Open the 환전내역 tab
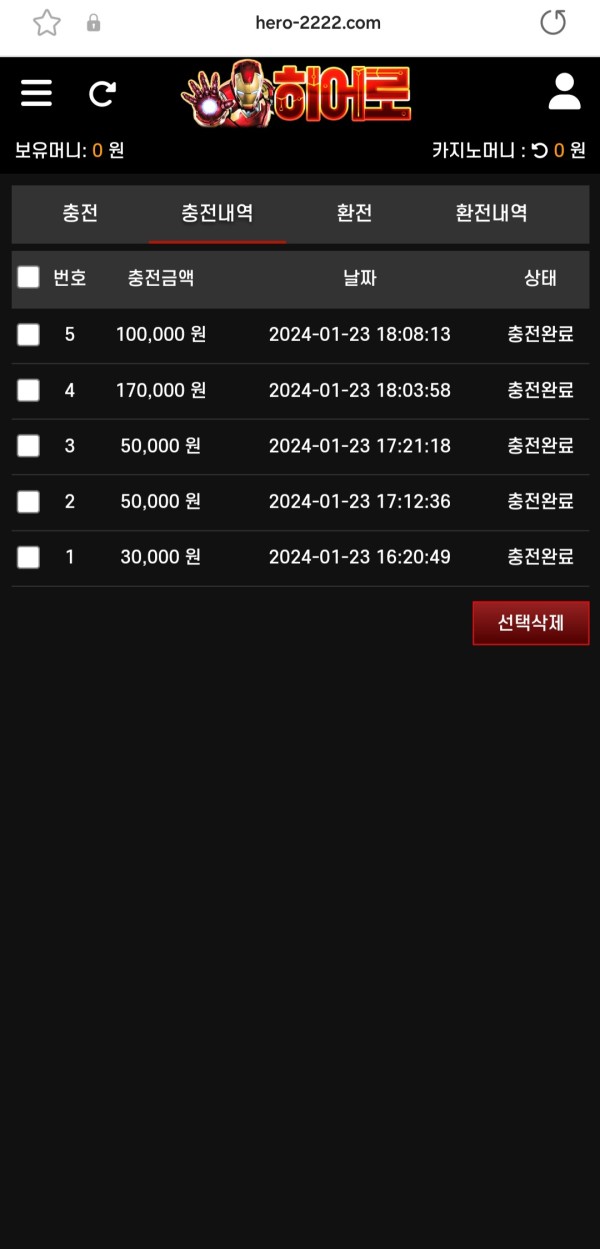Screen dimensions: 600x1249 491,213
